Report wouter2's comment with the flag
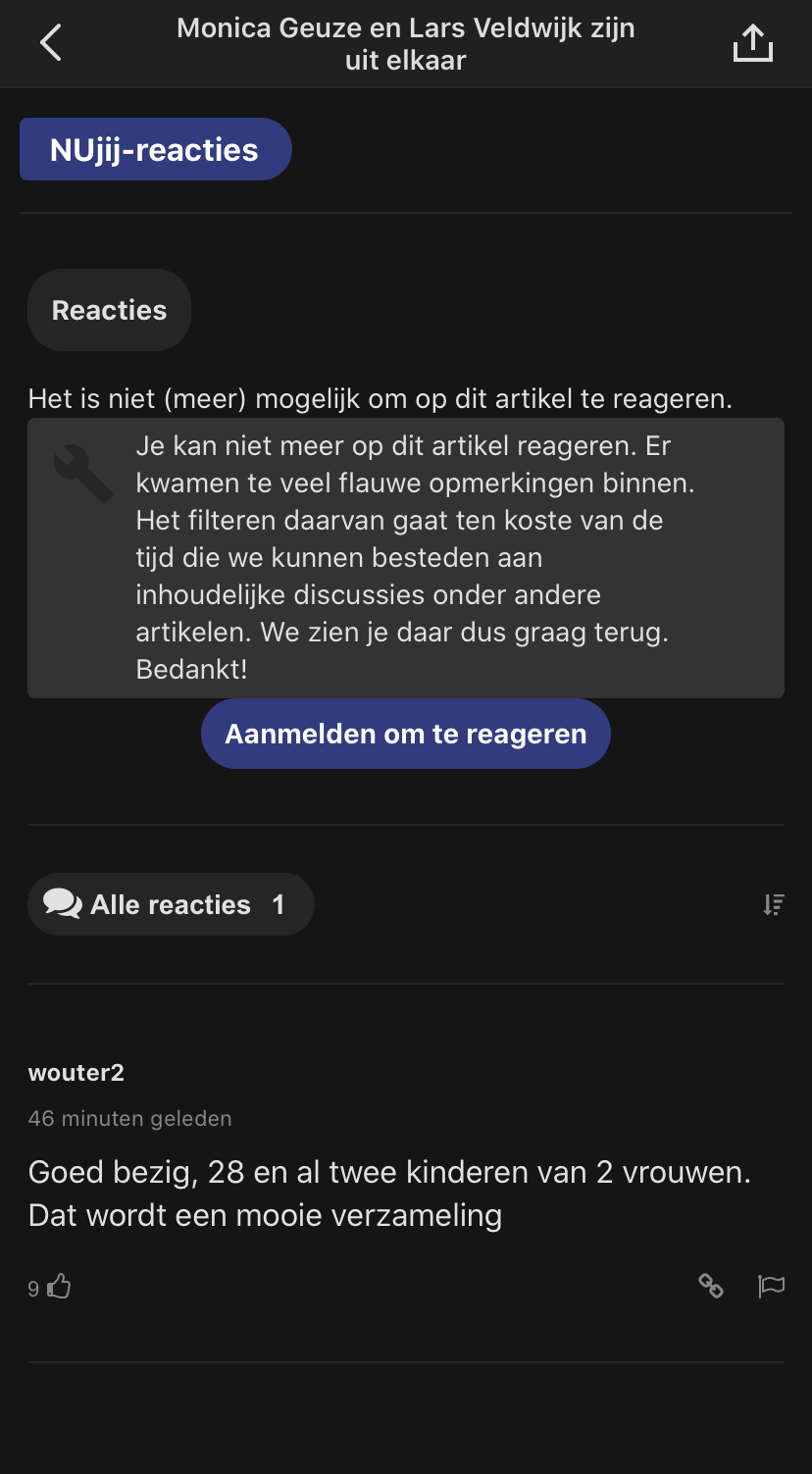This screenshot has width=812, height=1474. 772,1286
